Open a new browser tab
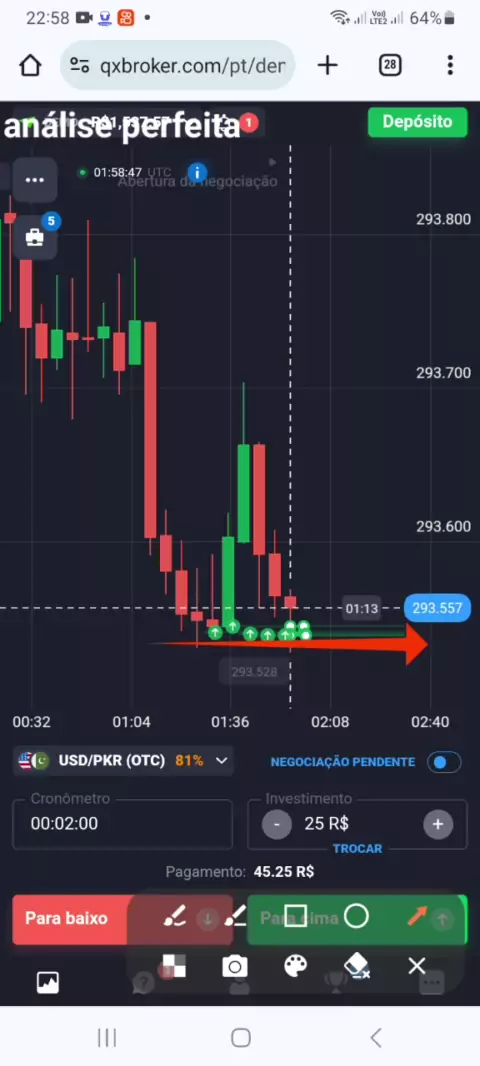Screen dimensions: 480x1066 click(x=328, y=65)
